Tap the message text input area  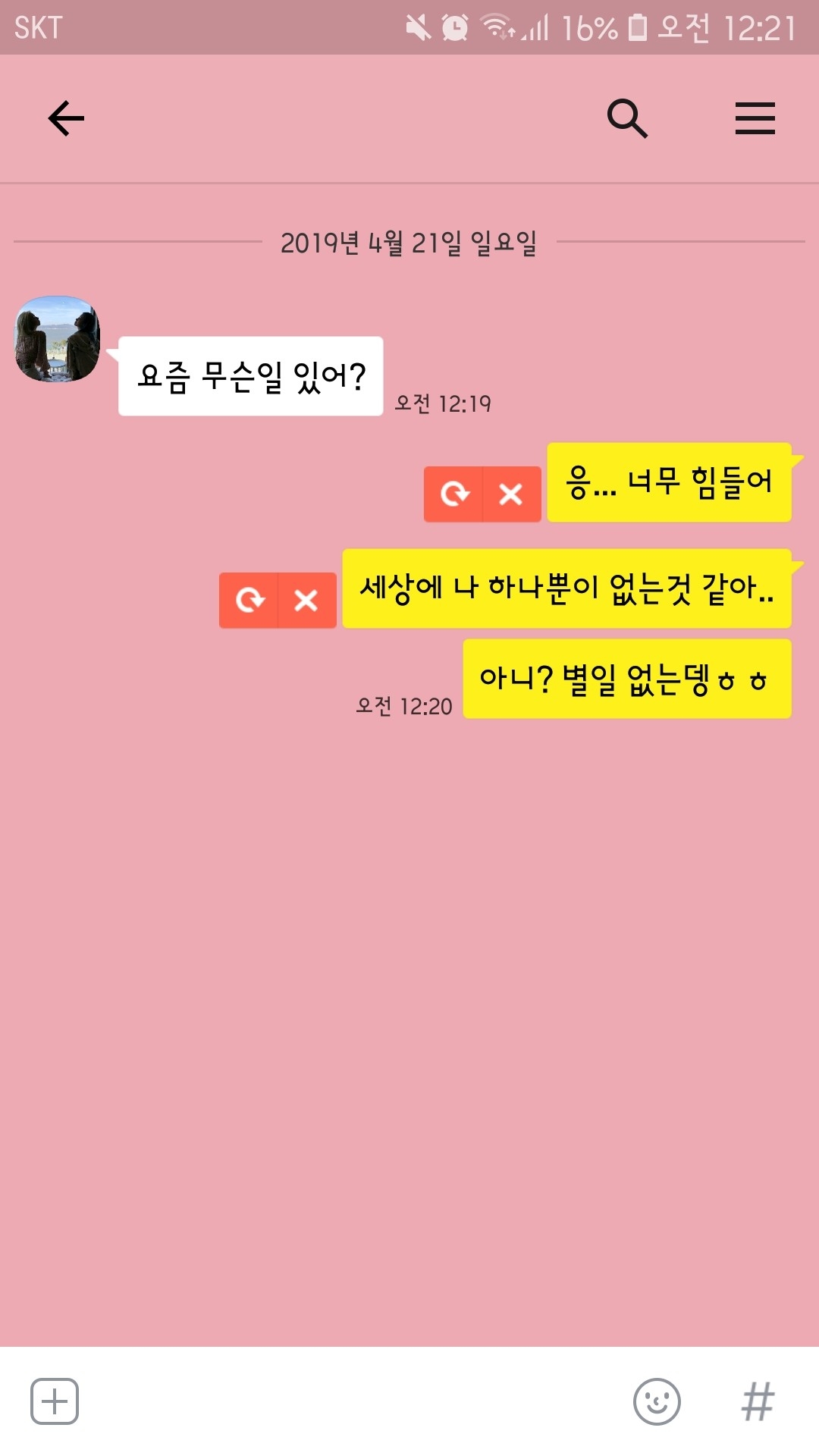click(x=349, y=1401)
